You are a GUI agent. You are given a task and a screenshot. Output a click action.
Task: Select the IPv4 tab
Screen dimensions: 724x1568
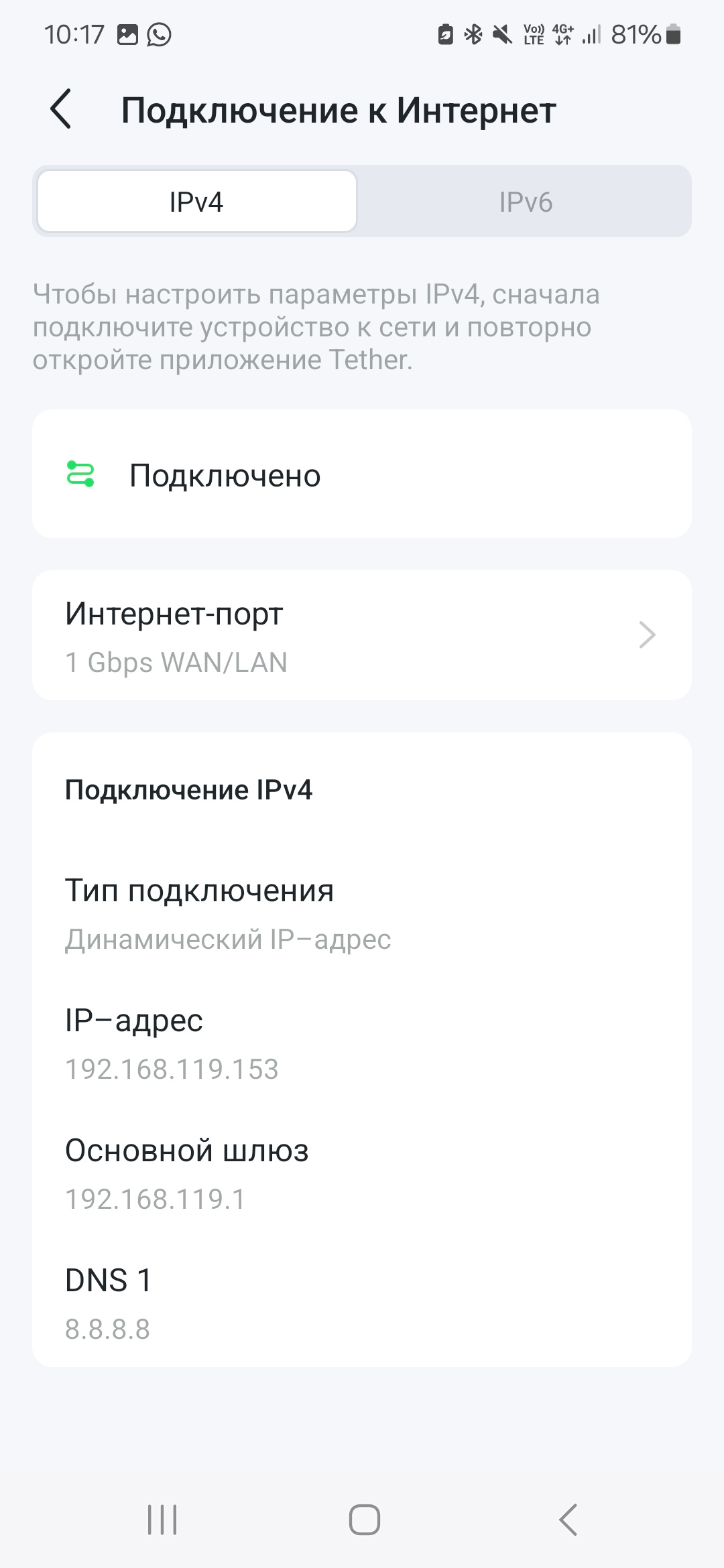[196, 202]
